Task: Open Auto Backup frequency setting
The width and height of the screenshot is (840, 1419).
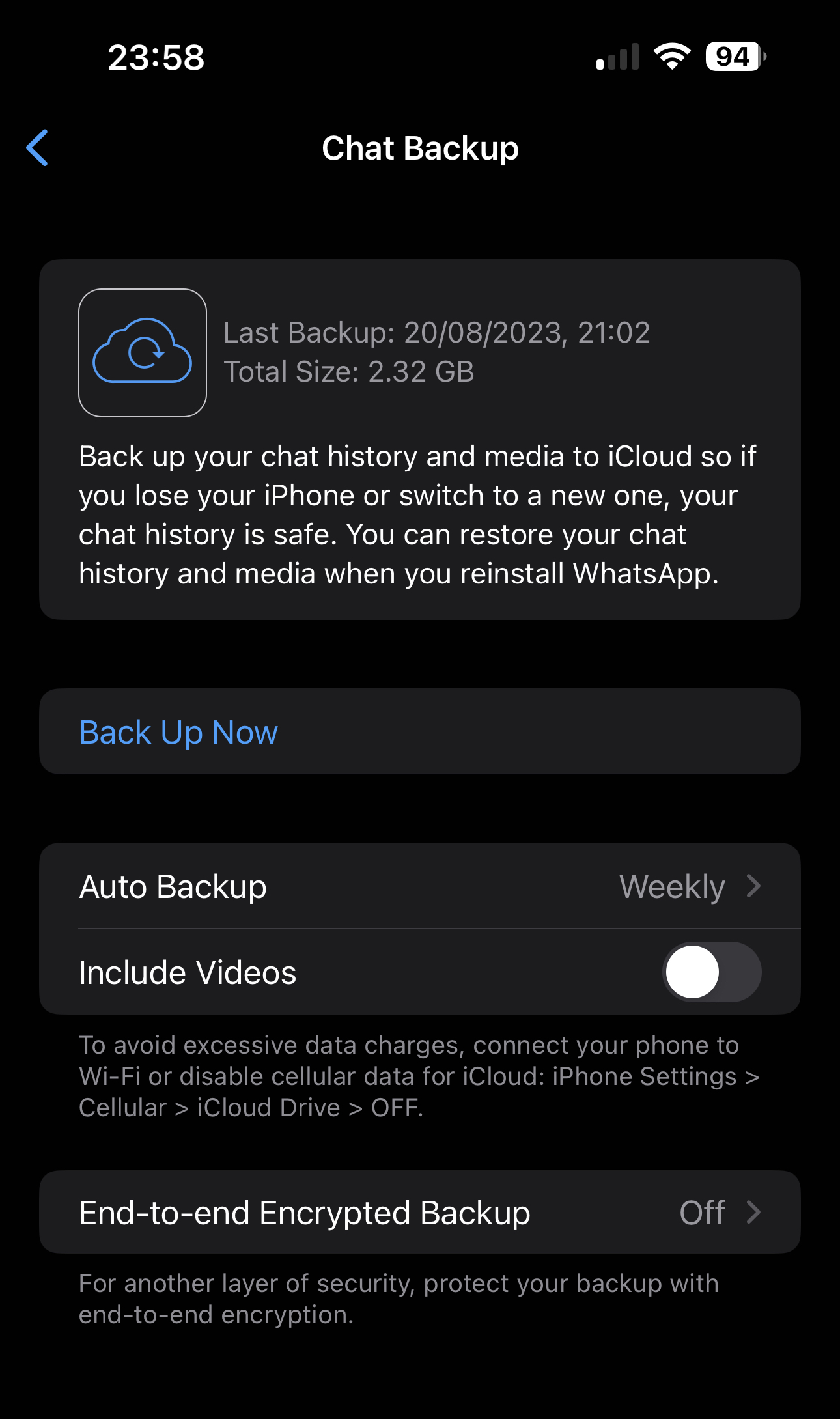Action: point(419,886)
